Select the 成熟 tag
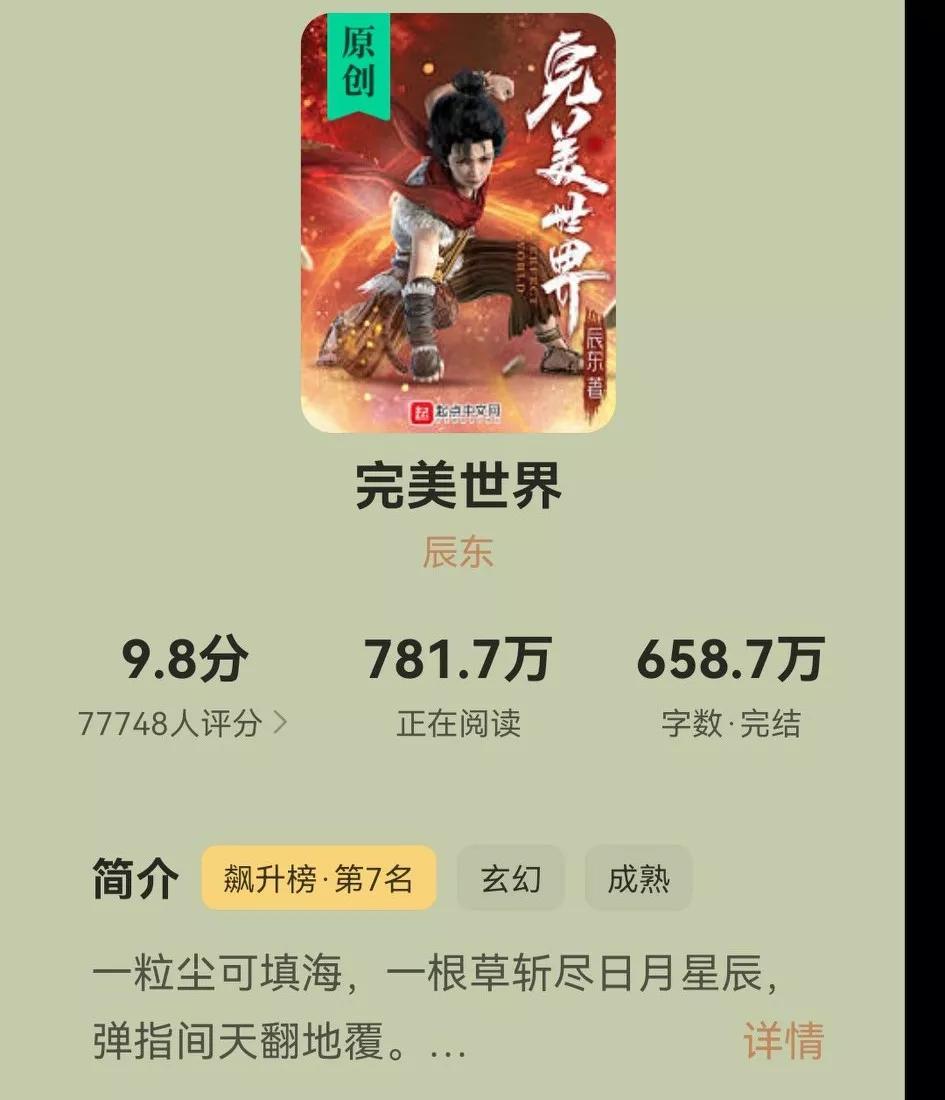The height and width of the screenshot is (1100, 945). coord(638,879)
